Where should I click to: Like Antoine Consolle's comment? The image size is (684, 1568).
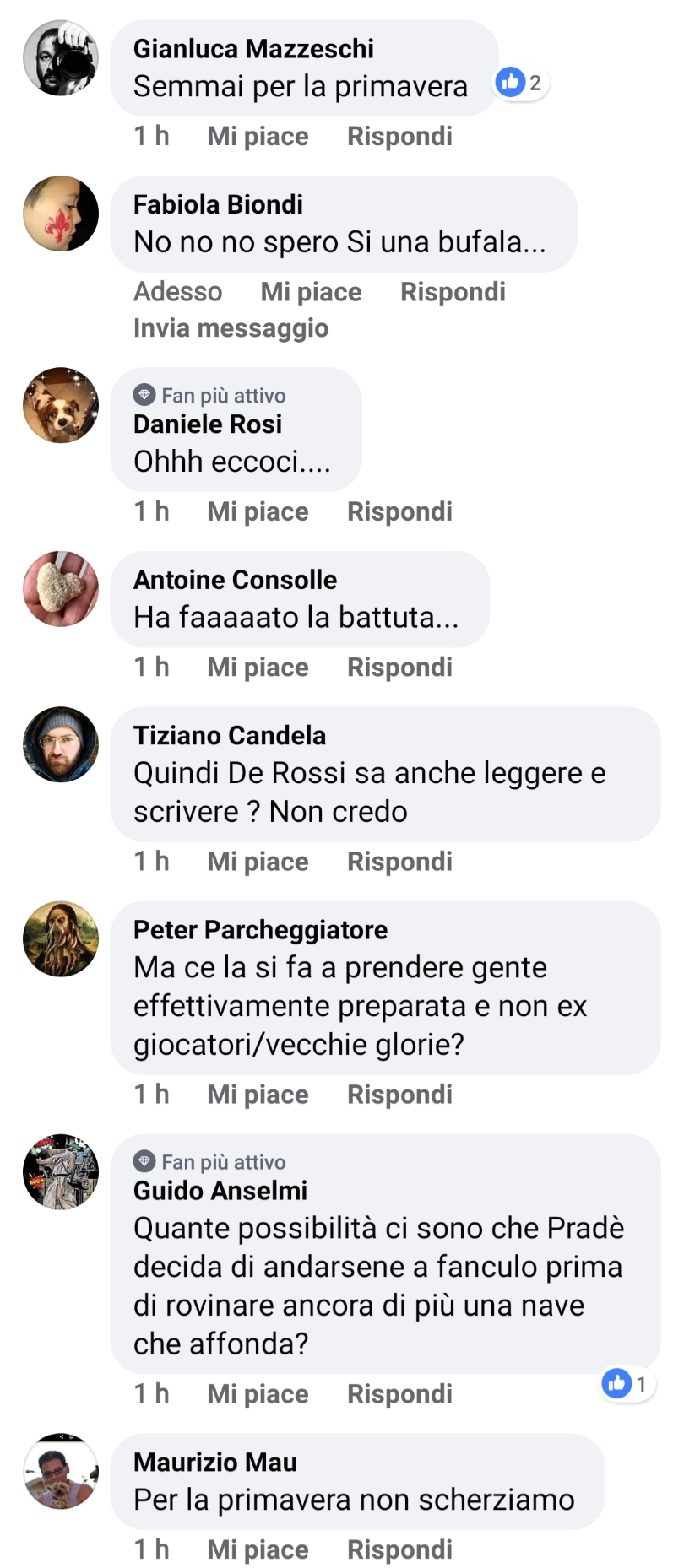click(258, 668)
